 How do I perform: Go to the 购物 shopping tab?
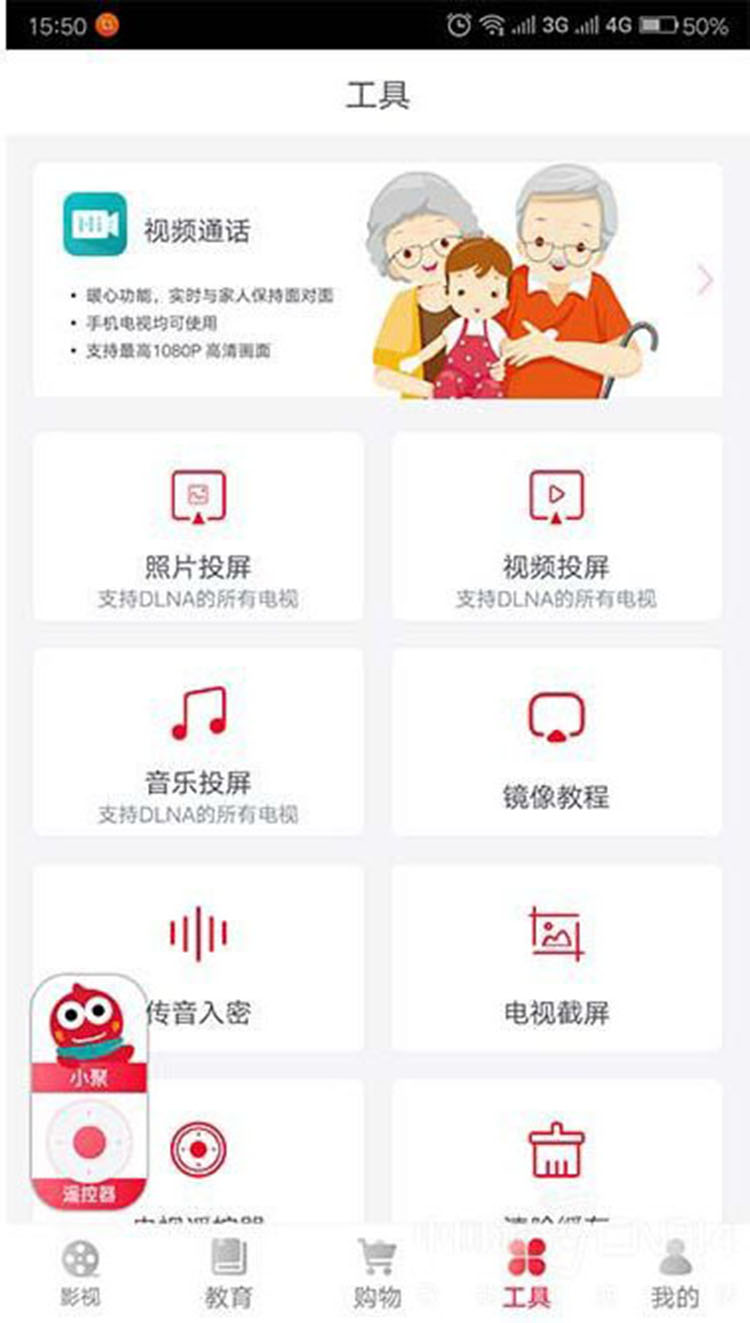point(377,1273)
